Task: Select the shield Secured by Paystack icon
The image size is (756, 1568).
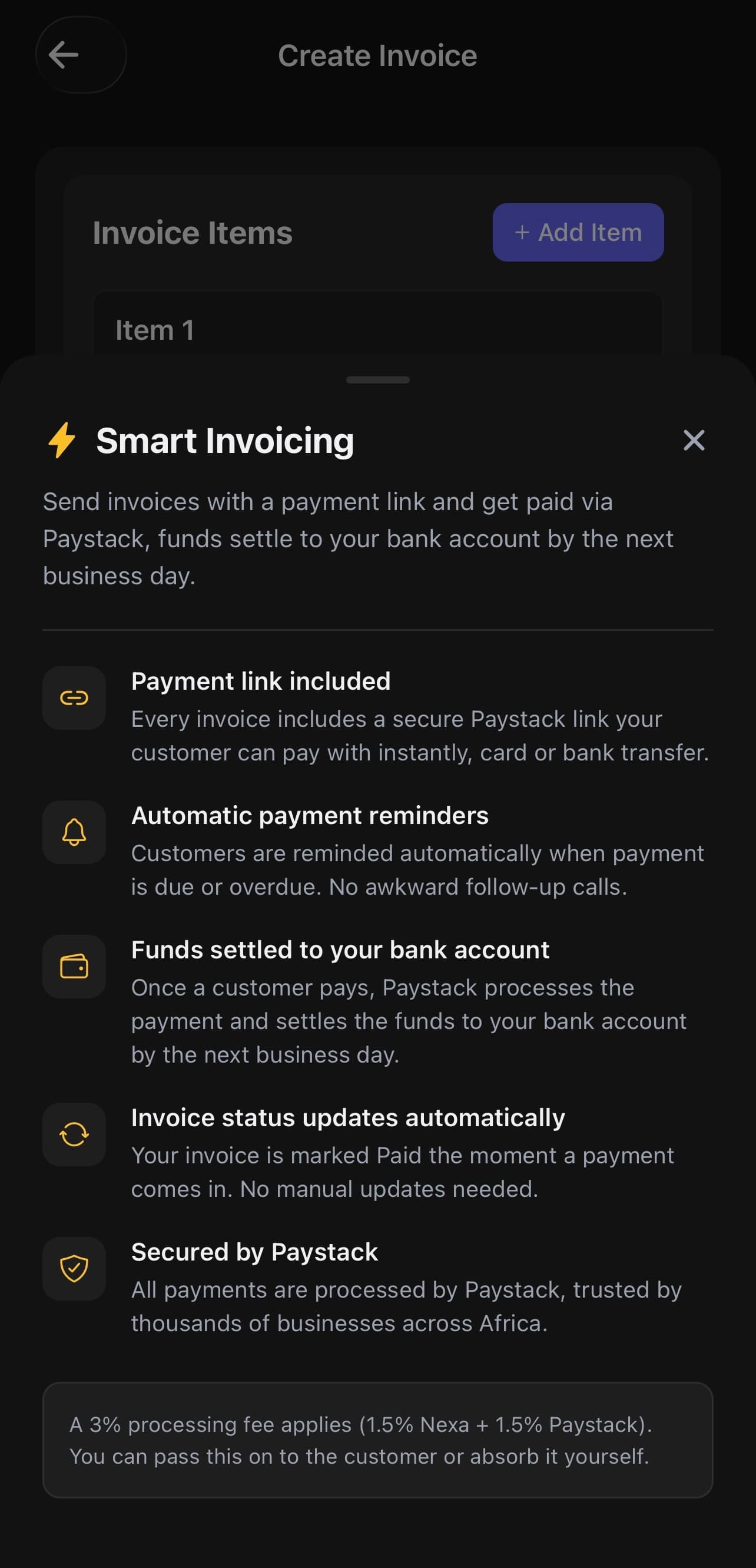Action: pyautogui.click(x=74, y=1269)
